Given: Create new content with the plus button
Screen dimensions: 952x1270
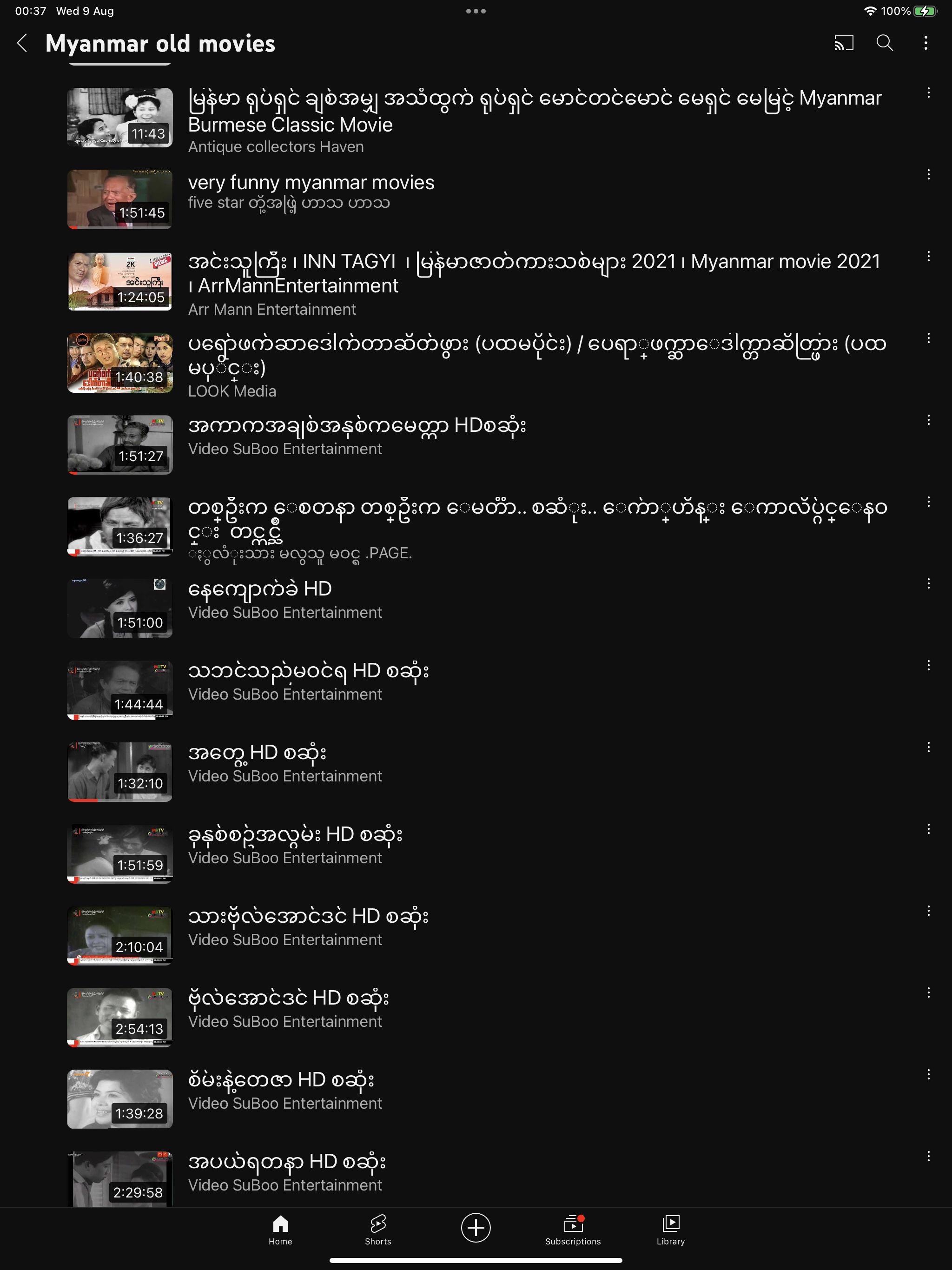Looking at the screenshot, I should click(x=476, y=1228).
